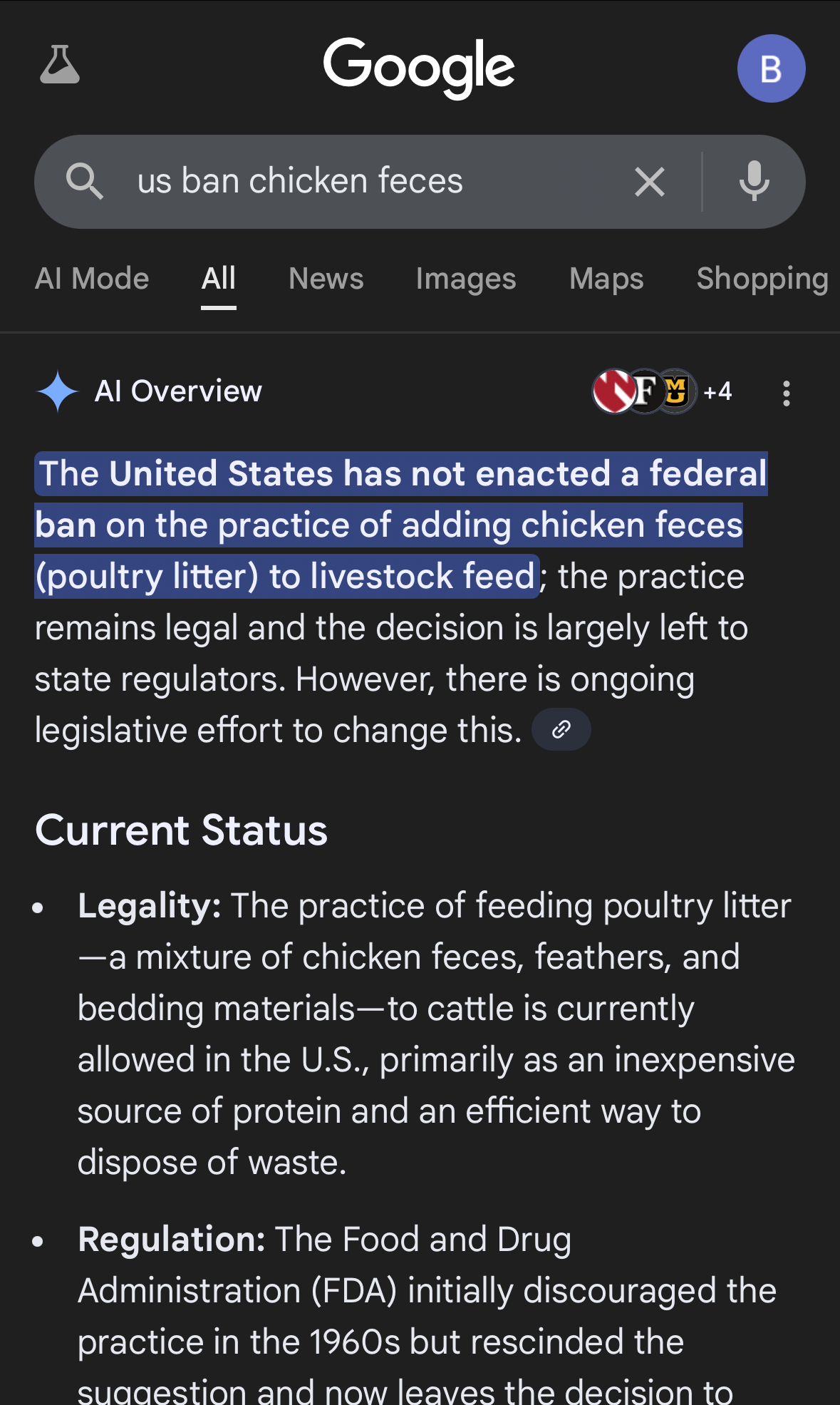Start a voice search
The width and height of the screenshot is (840, 1405).
(x=754, y=182)
